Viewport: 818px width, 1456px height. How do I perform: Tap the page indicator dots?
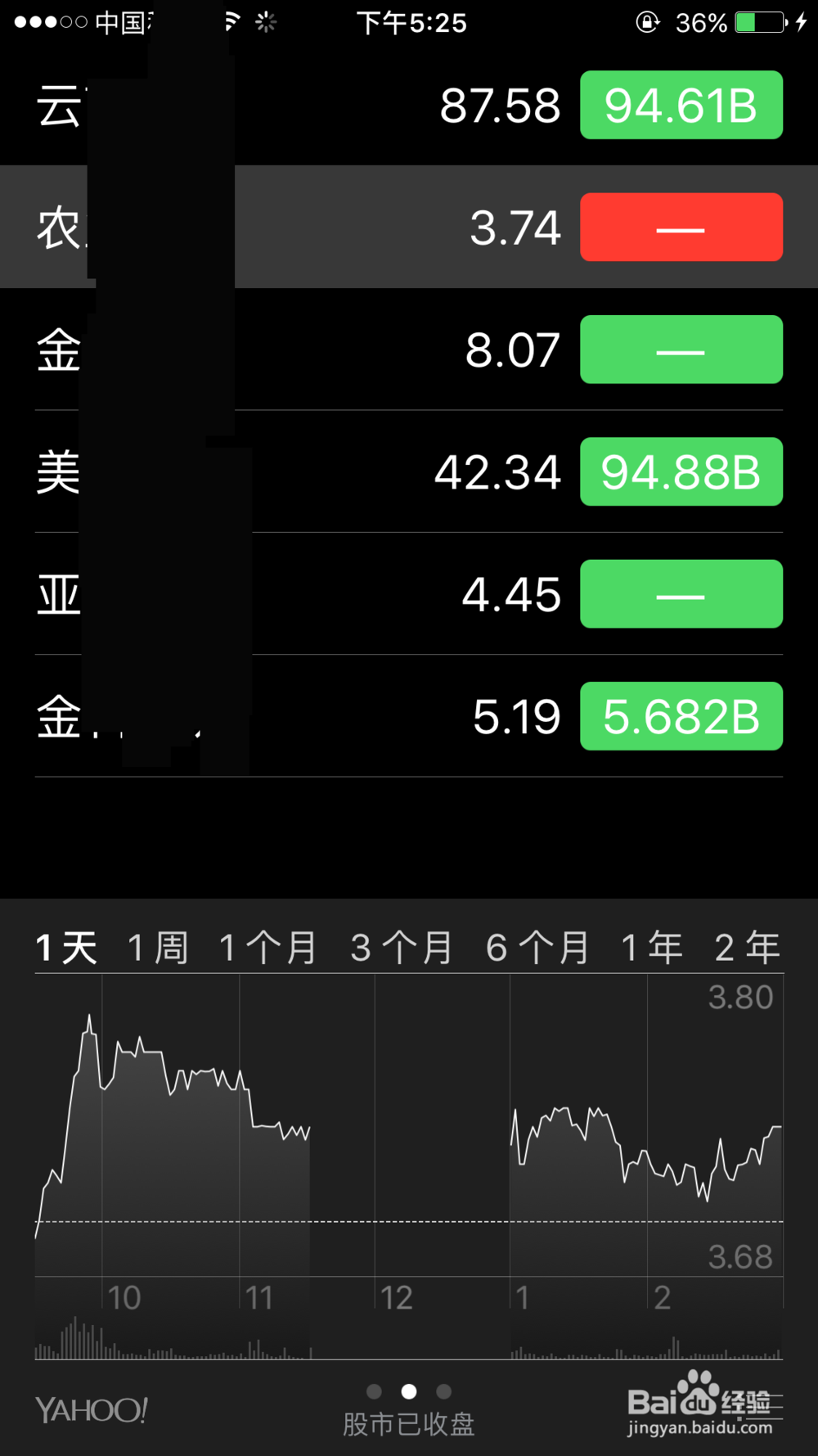(x=409, y=1391)
